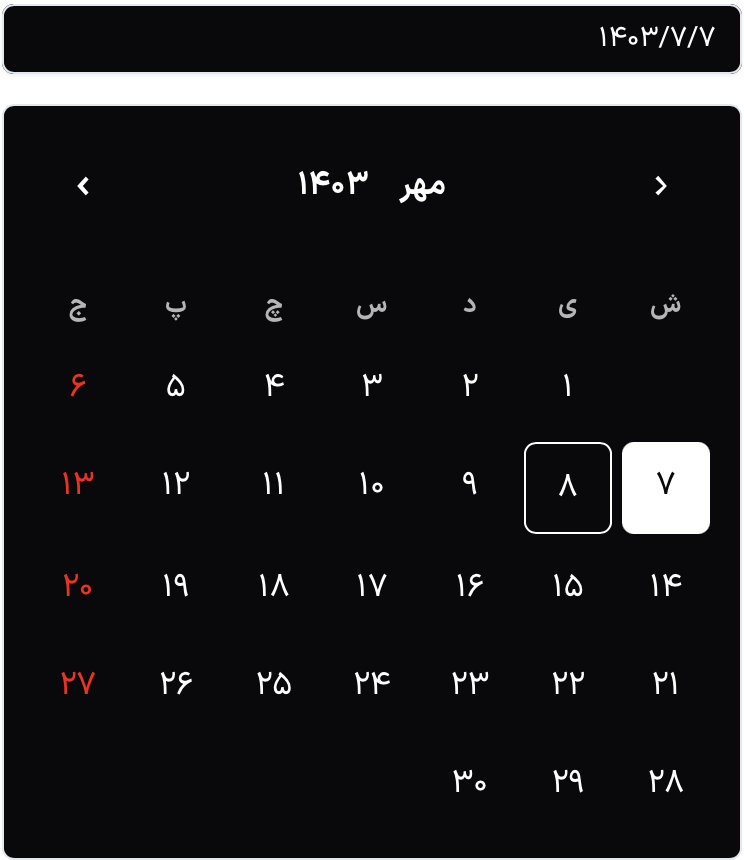Select day ۲۴ in the fourth row

click(371, 684)
